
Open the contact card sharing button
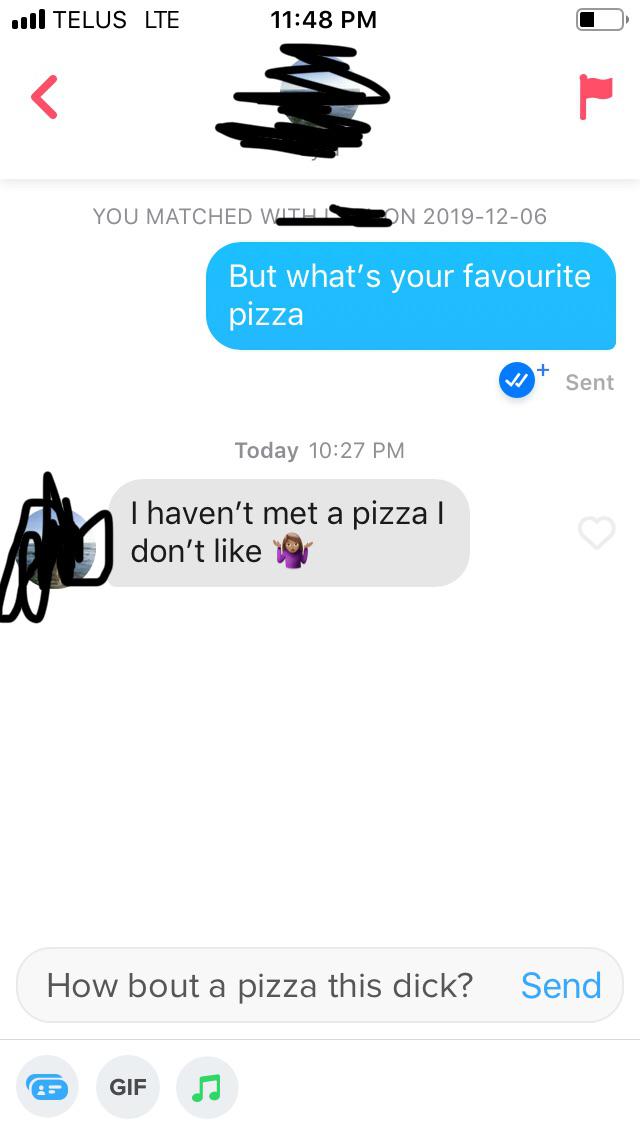pyautogui.click(x=47, y=1086)
